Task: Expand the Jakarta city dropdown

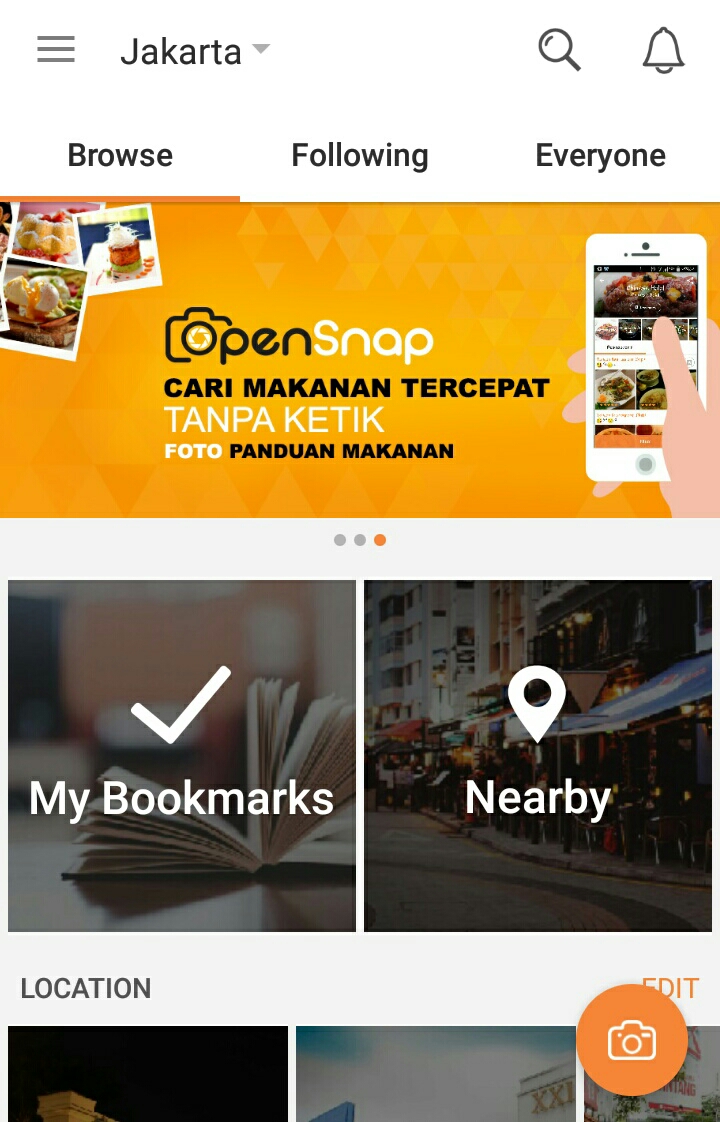Action: pyautogui.click(x=195, y=51)
